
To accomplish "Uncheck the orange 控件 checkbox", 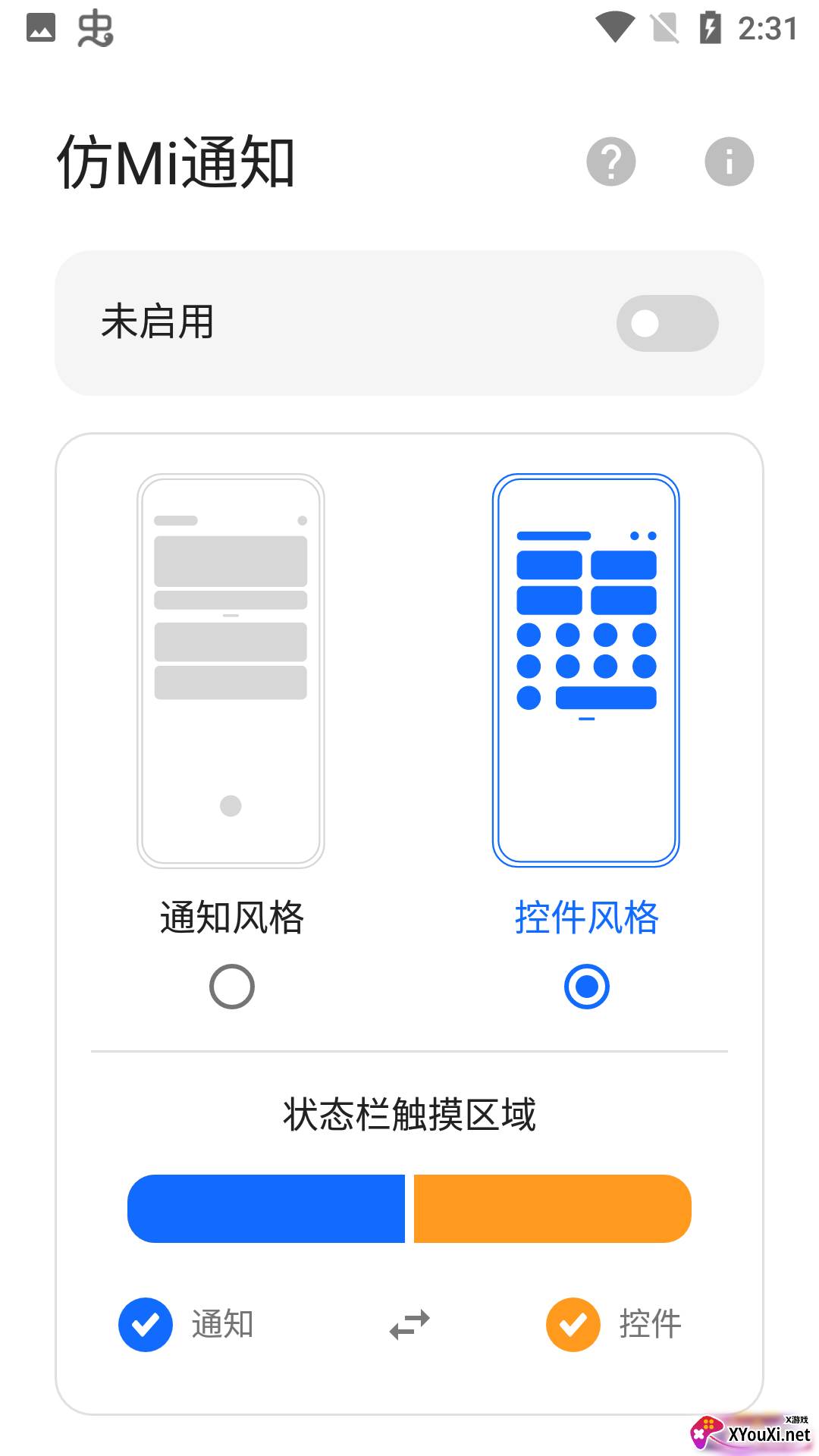I will pyautogui.click(x=573, y=1325).
